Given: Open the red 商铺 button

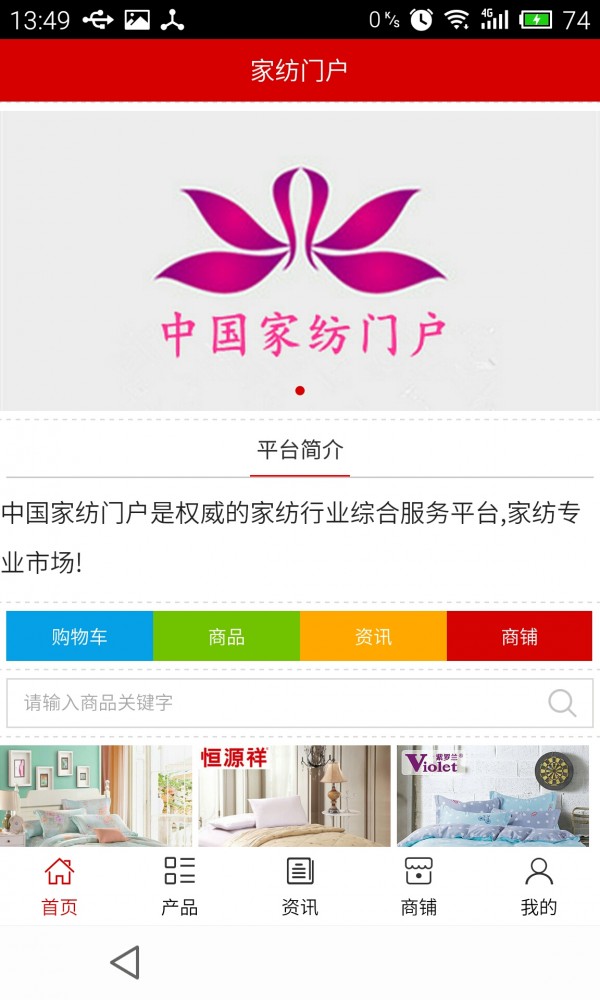Looking at the screenshot, I should [x=519, y=637].
